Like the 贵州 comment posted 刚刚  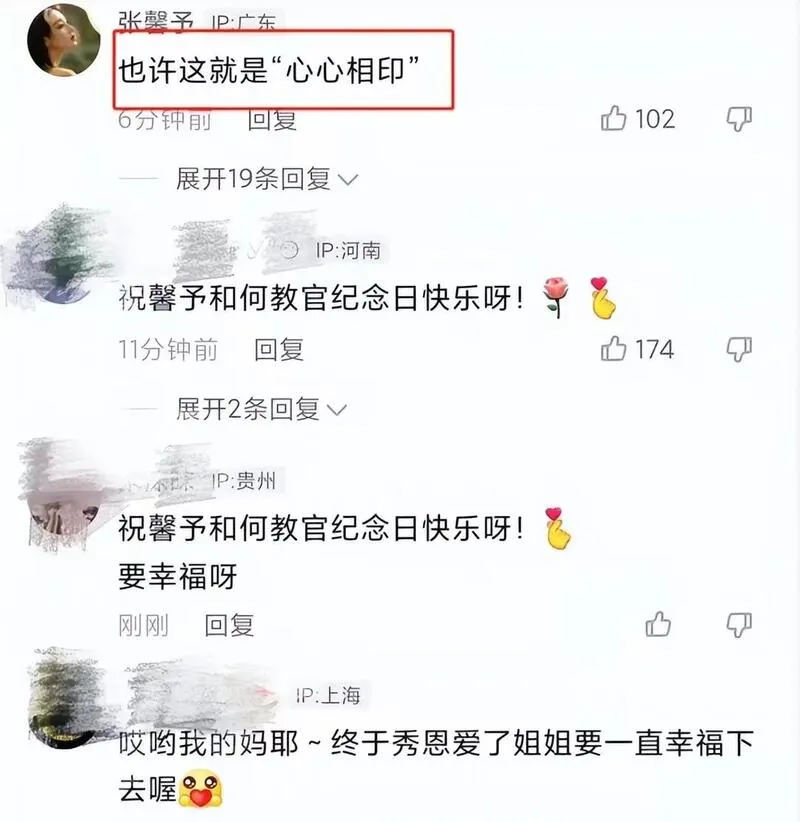658,625
